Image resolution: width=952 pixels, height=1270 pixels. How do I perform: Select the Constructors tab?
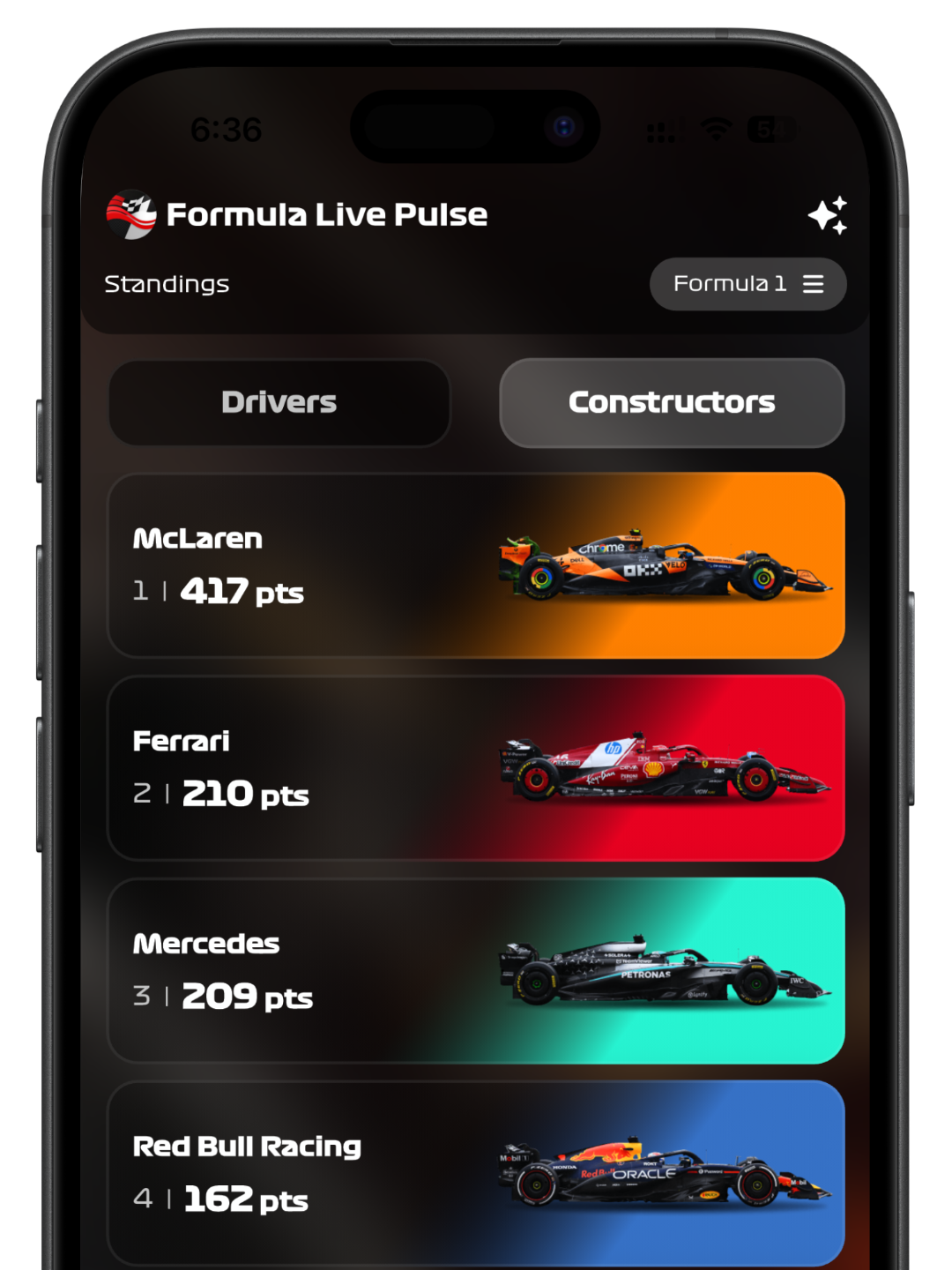pyautogui.click(x=672, y=402)
